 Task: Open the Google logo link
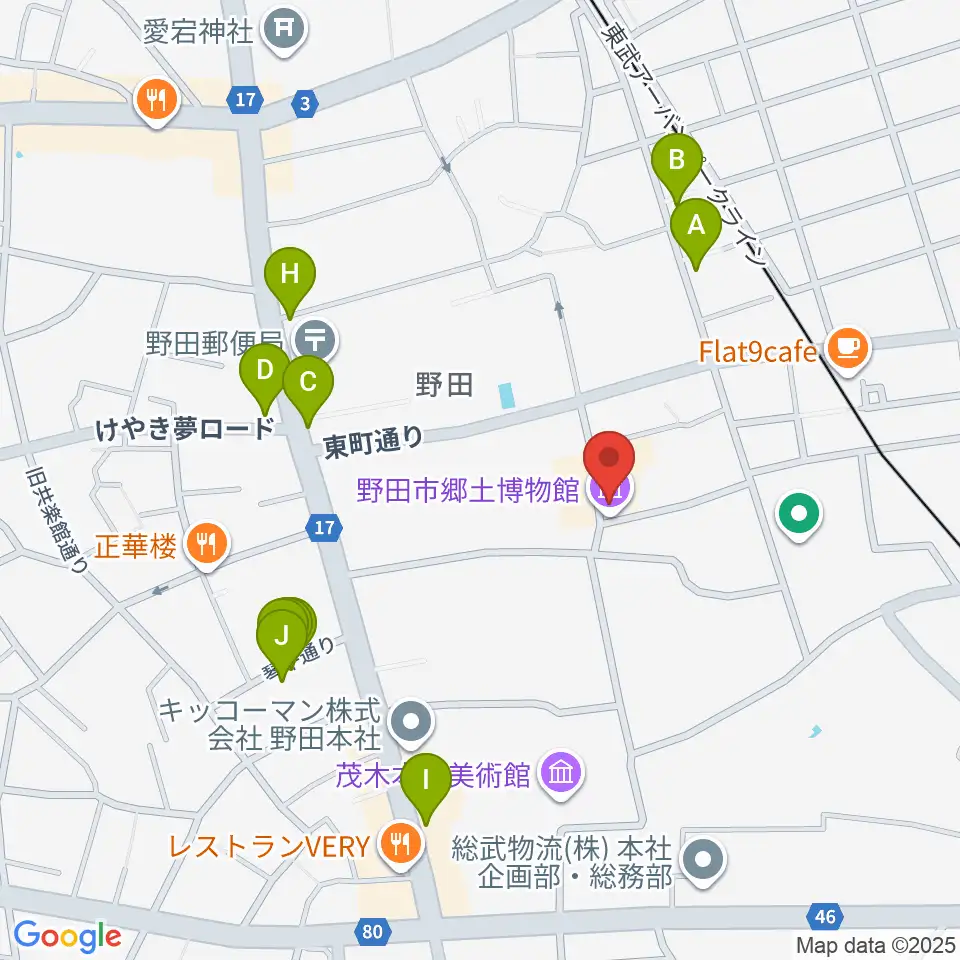67,936
